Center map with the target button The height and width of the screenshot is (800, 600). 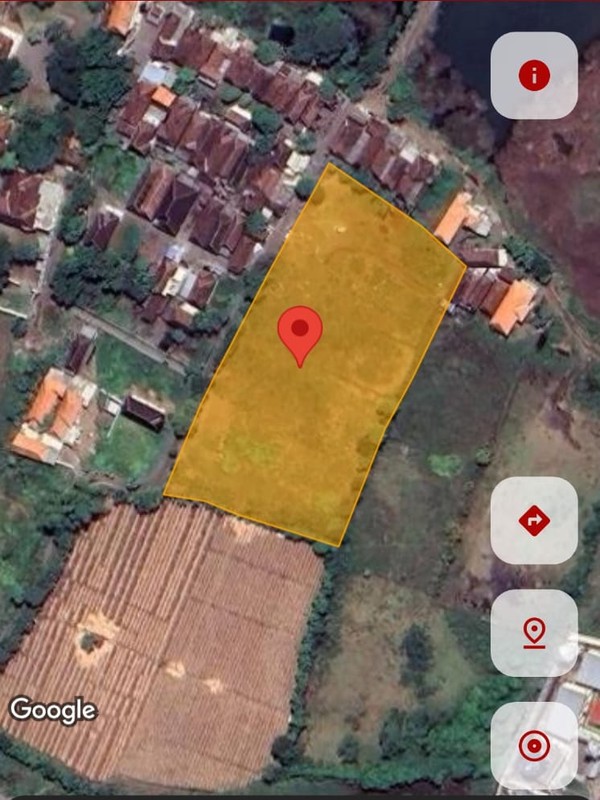[x=534, y=745]
